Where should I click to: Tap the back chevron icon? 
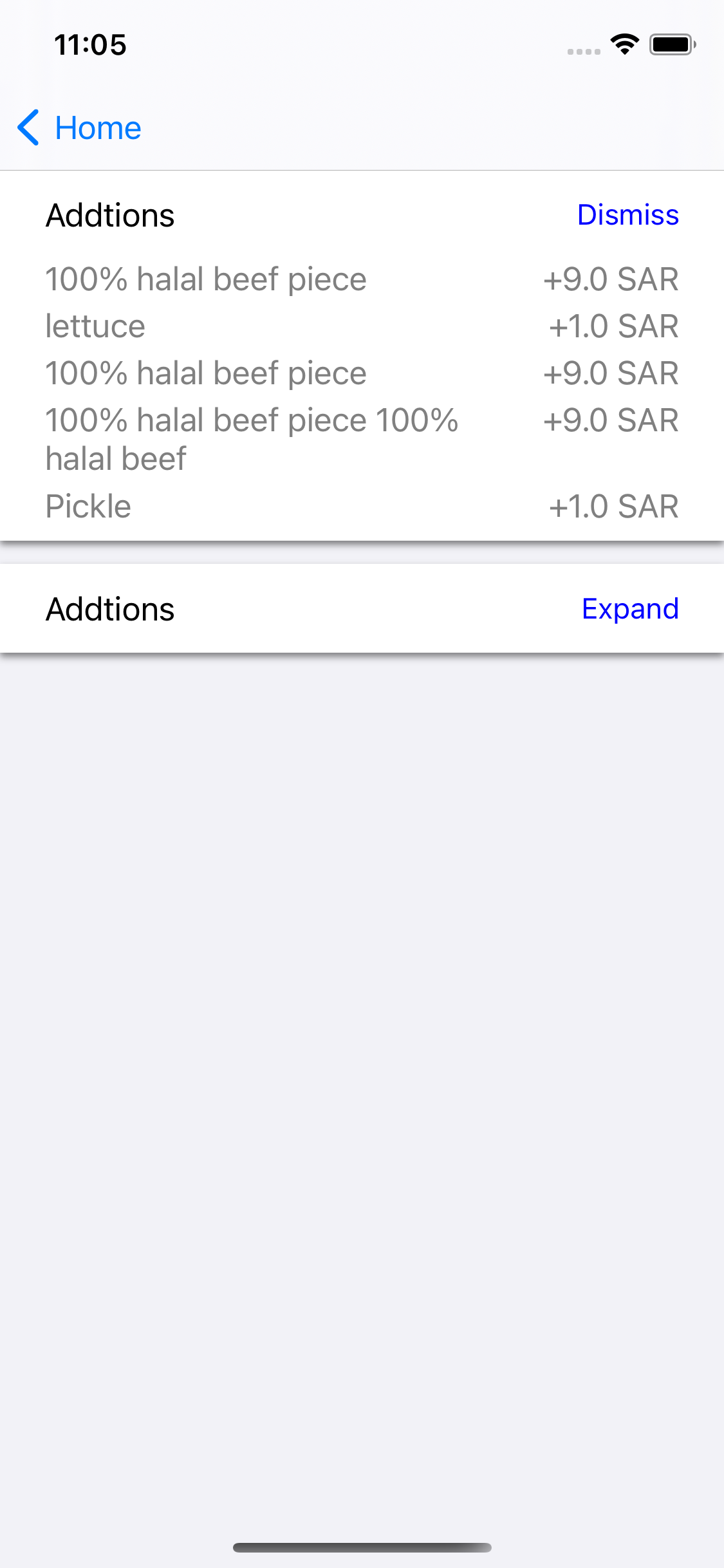click(x=29, y=128)
